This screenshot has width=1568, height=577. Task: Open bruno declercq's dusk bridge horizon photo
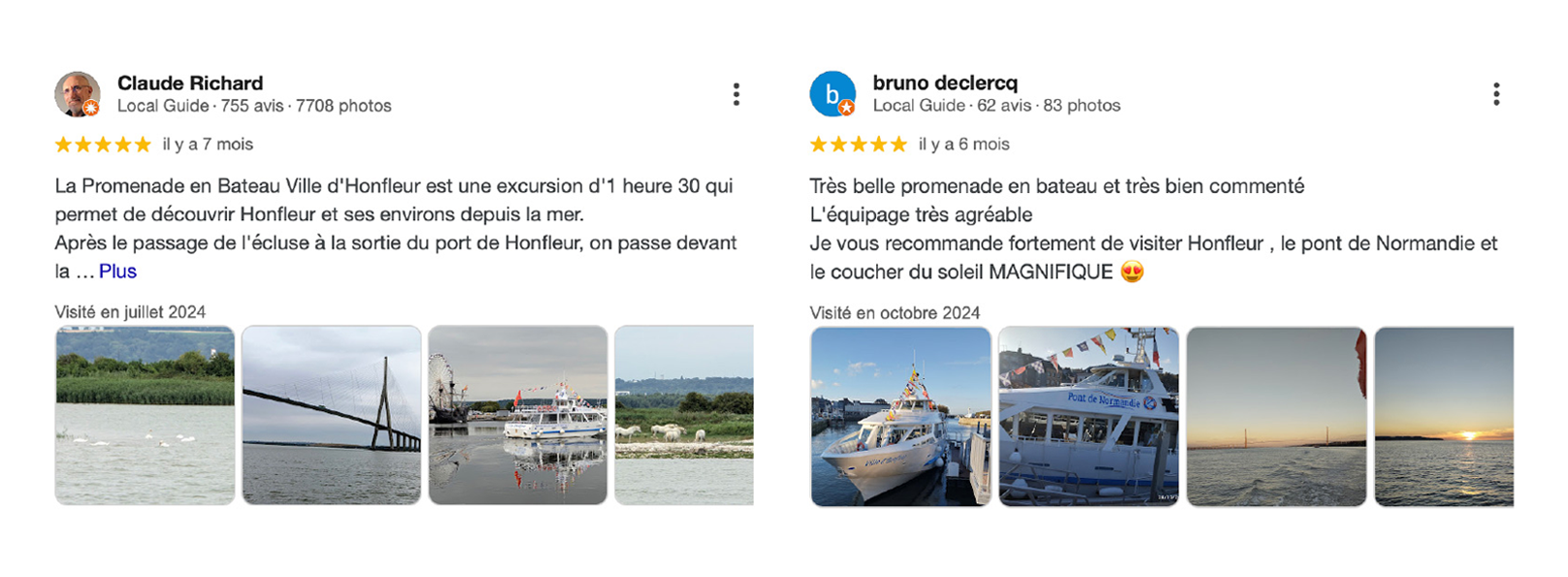pyautogui.click(x=1276, y=416)
